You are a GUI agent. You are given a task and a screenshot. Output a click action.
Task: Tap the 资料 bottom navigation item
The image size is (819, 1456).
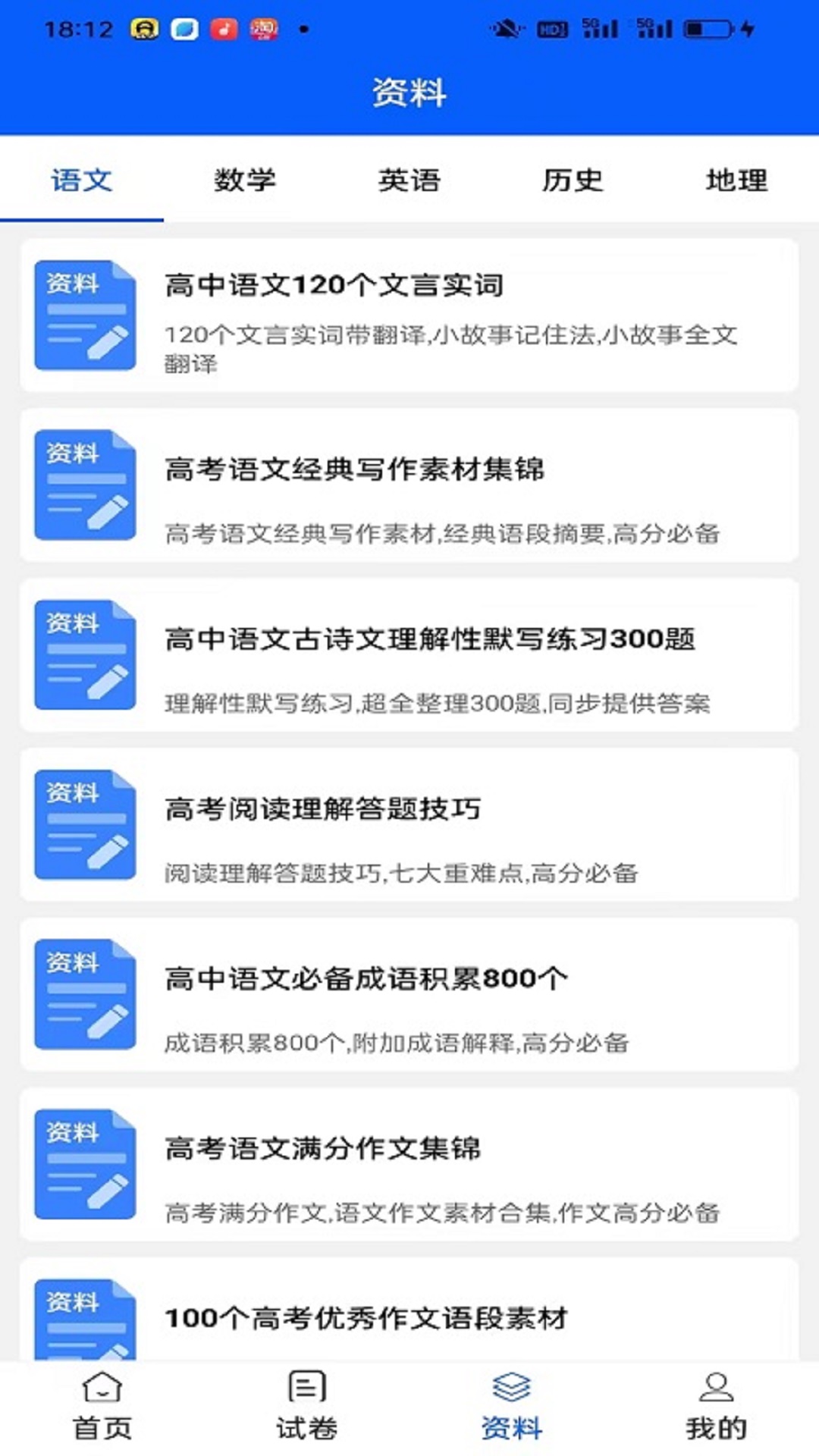click(512, 1406)
